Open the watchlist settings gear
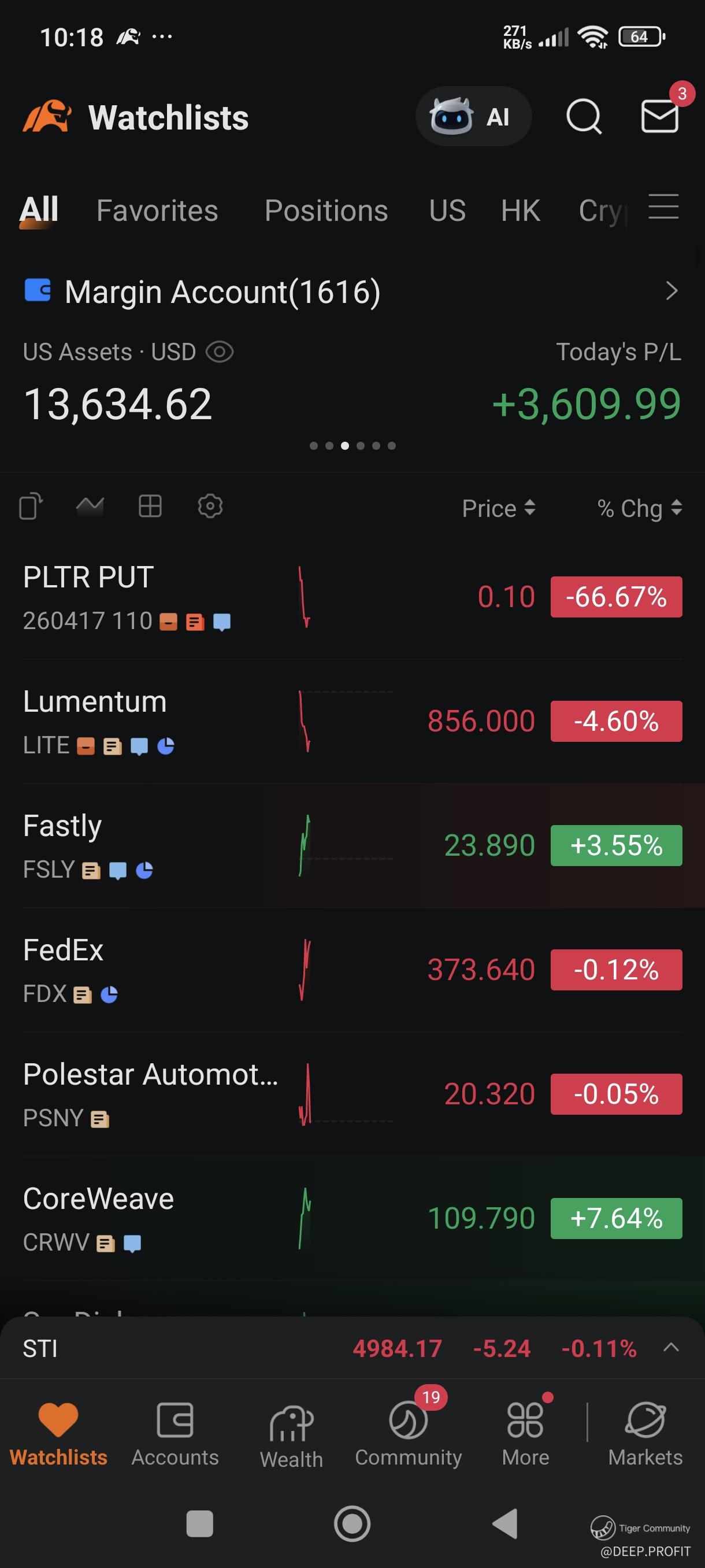The image size is (705, 1568). pyautogui.click(x=210, y=506)
